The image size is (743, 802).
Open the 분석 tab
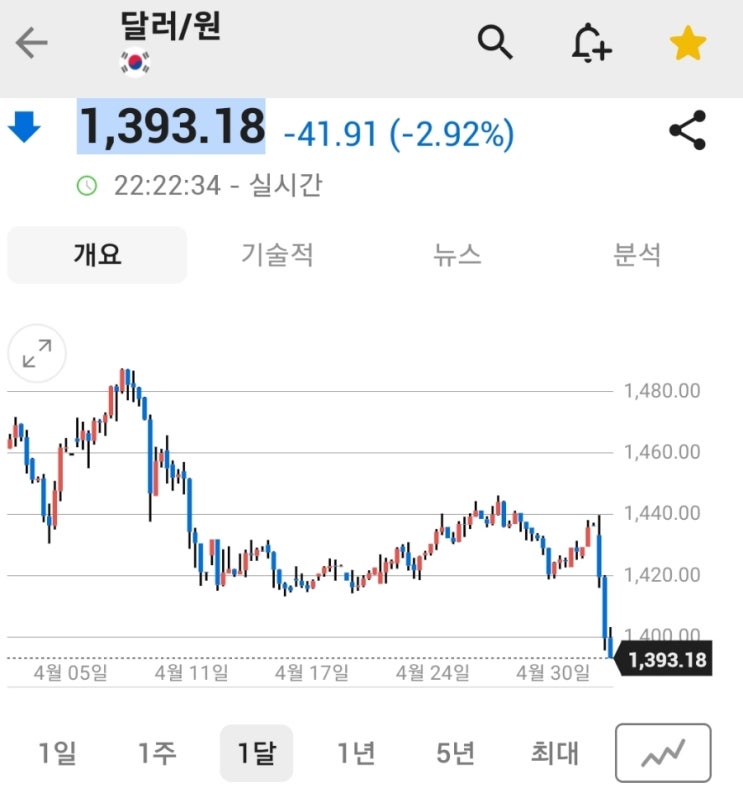[637, 254]
